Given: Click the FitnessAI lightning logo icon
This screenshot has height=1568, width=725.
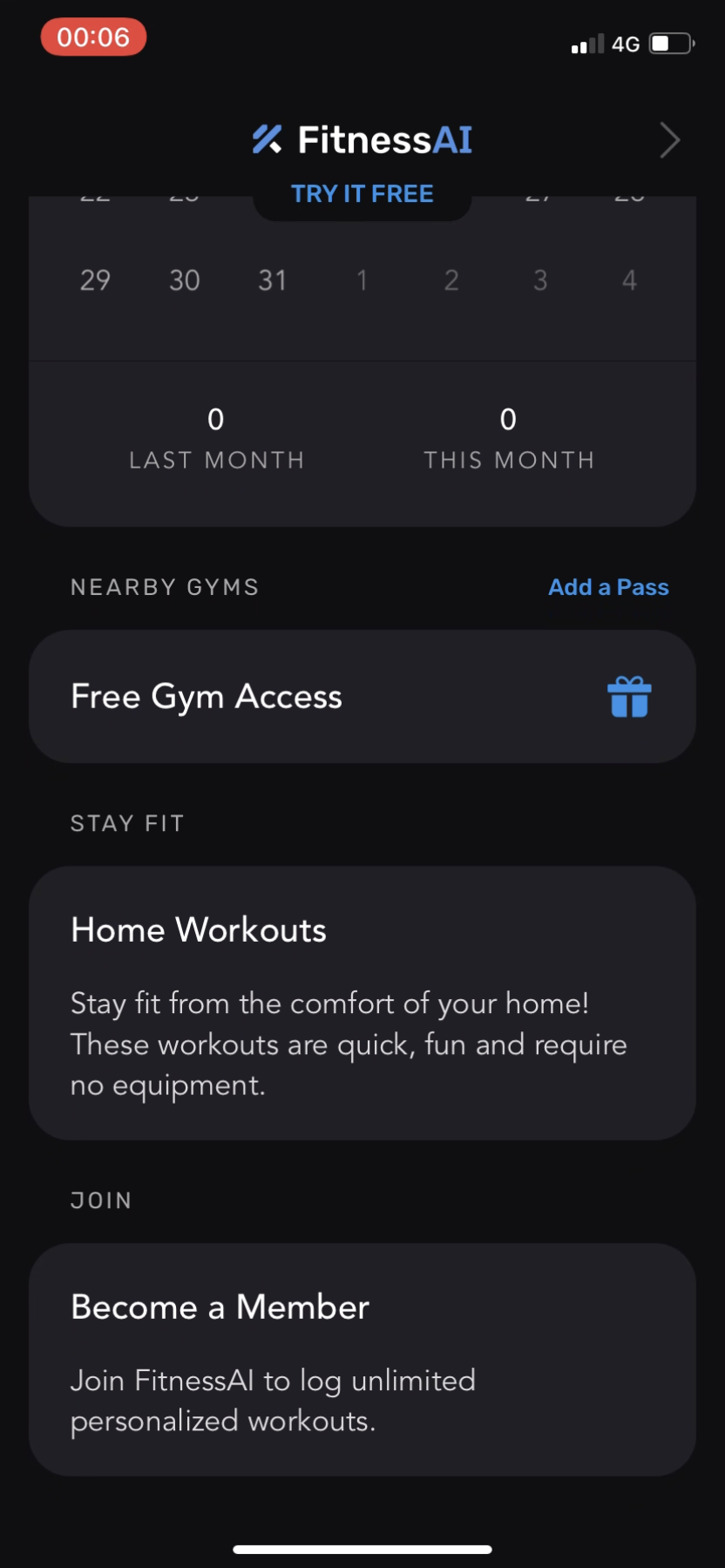Looking at the screenshot, I should (268, 139).
